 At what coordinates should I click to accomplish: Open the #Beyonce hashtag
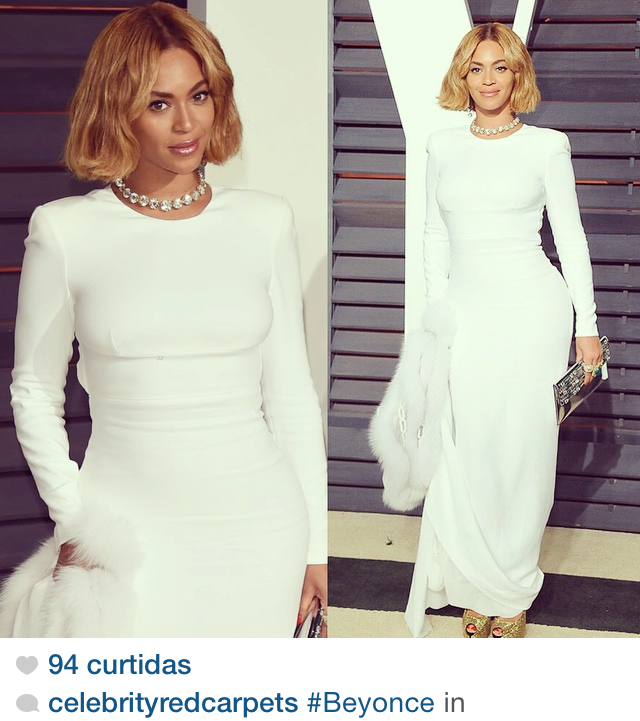click(x=370, y=702)
